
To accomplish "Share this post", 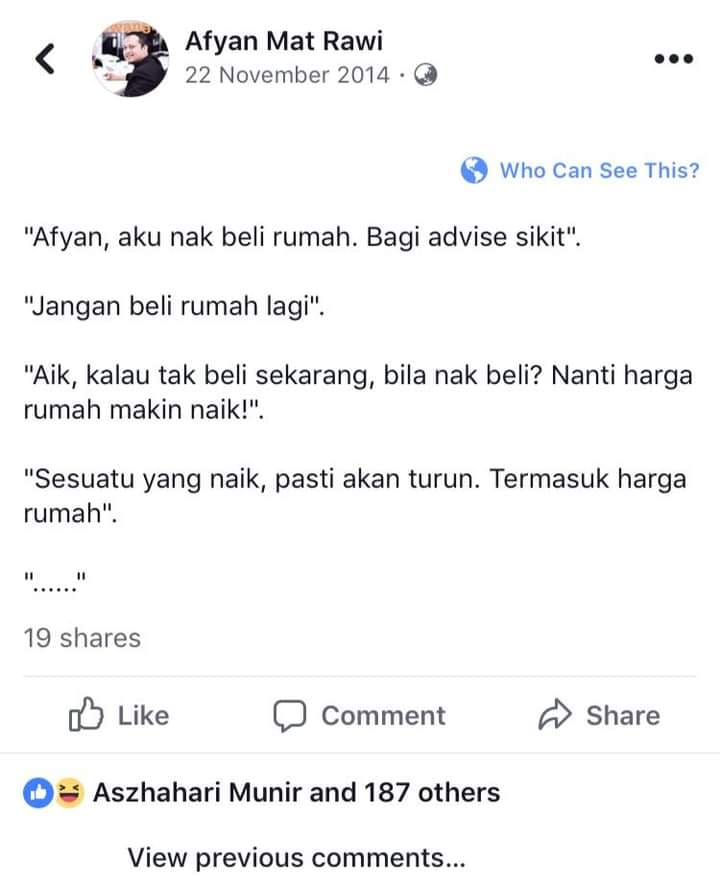I will pyautogui.click(x=599, y=715).
